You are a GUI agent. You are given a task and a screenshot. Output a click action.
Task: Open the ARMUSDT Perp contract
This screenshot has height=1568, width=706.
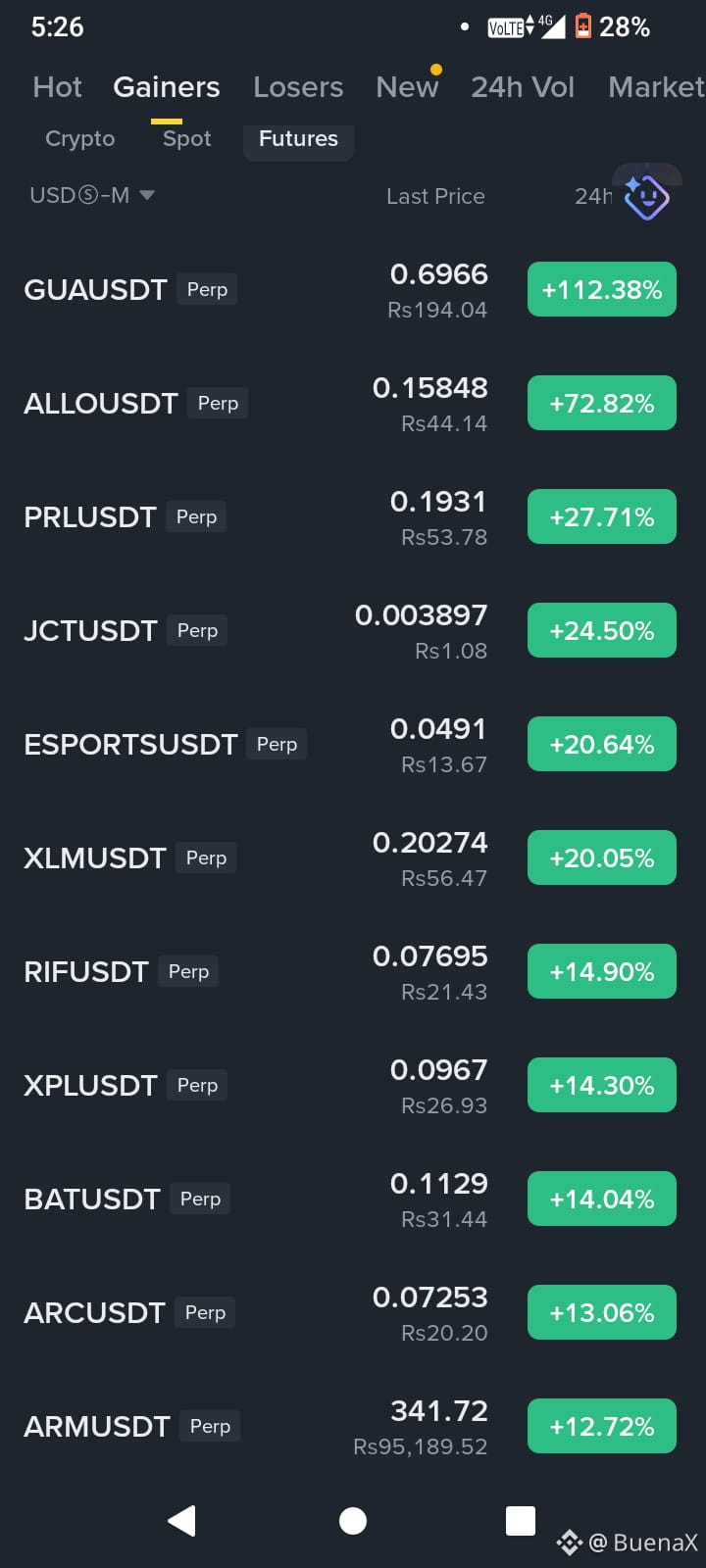(x=353, y=1427)
